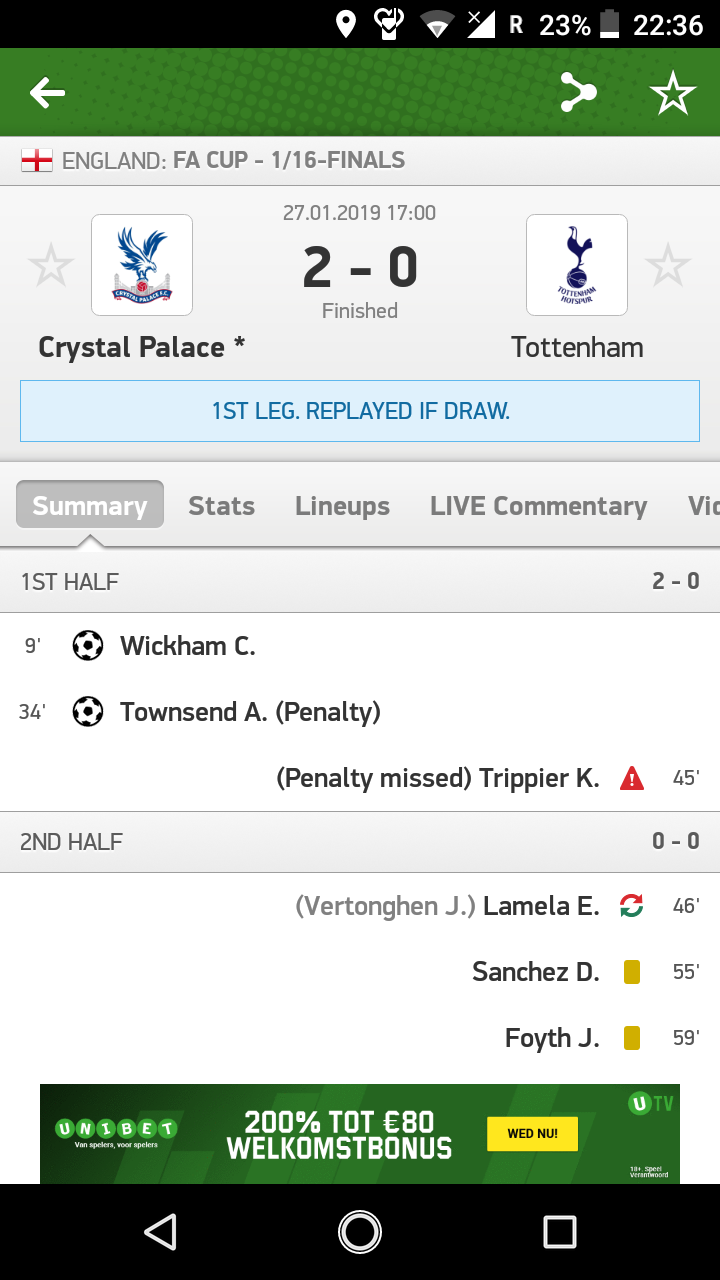This screenshot has width=720, height=1280.
Task: Open the LIVE Commentary tab
Action: [538, 506]
